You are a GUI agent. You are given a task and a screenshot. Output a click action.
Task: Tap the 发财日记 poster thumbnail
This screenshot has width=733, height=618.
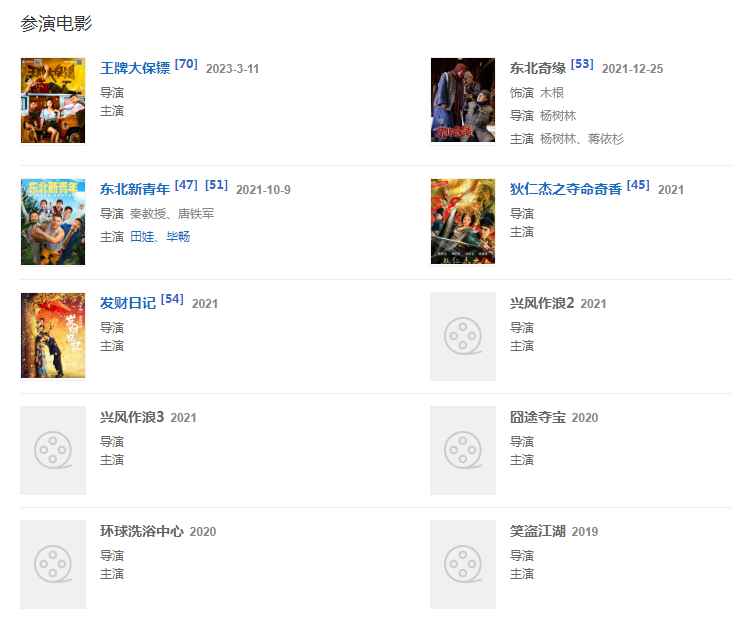53,336
